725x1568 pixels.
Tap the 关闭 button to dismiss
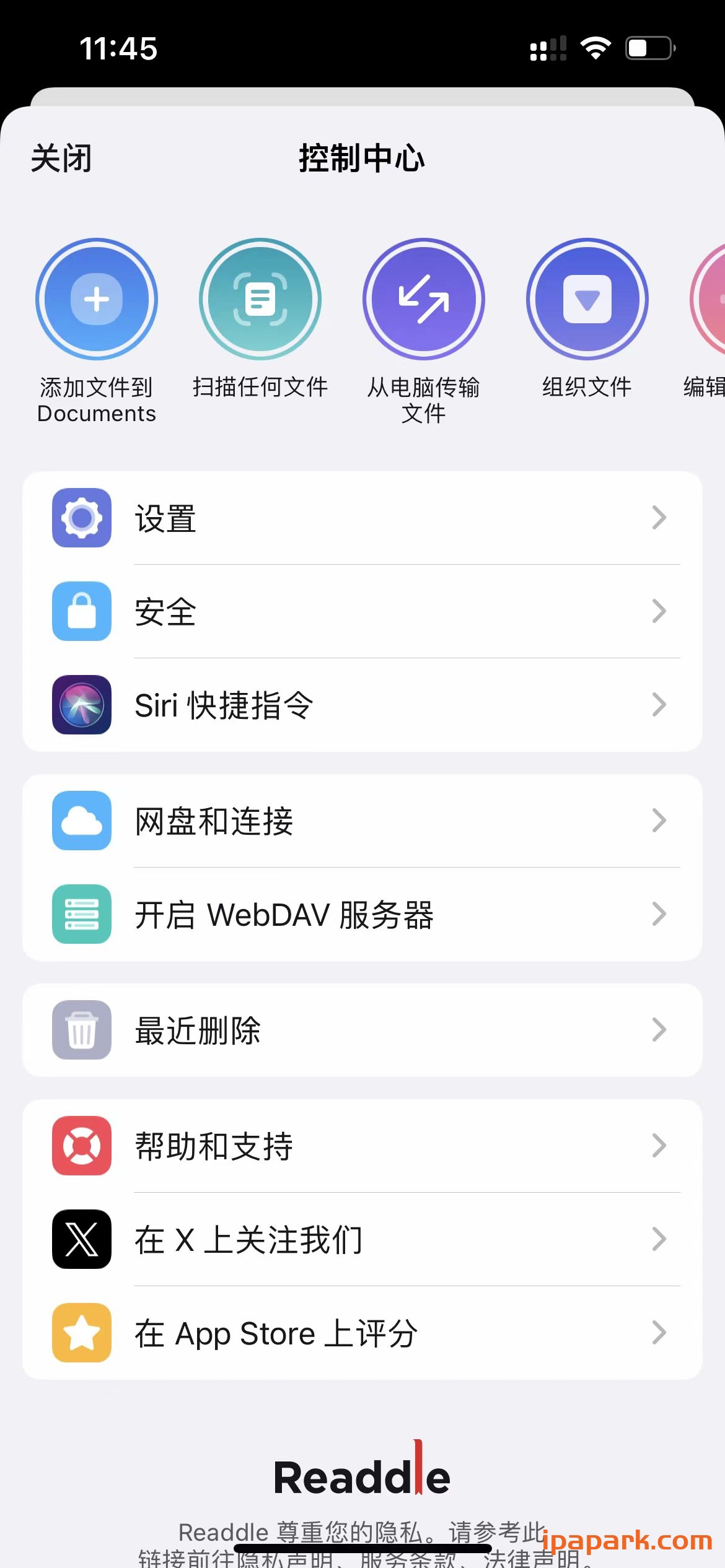pyautogui.click(x=62, y=159)
